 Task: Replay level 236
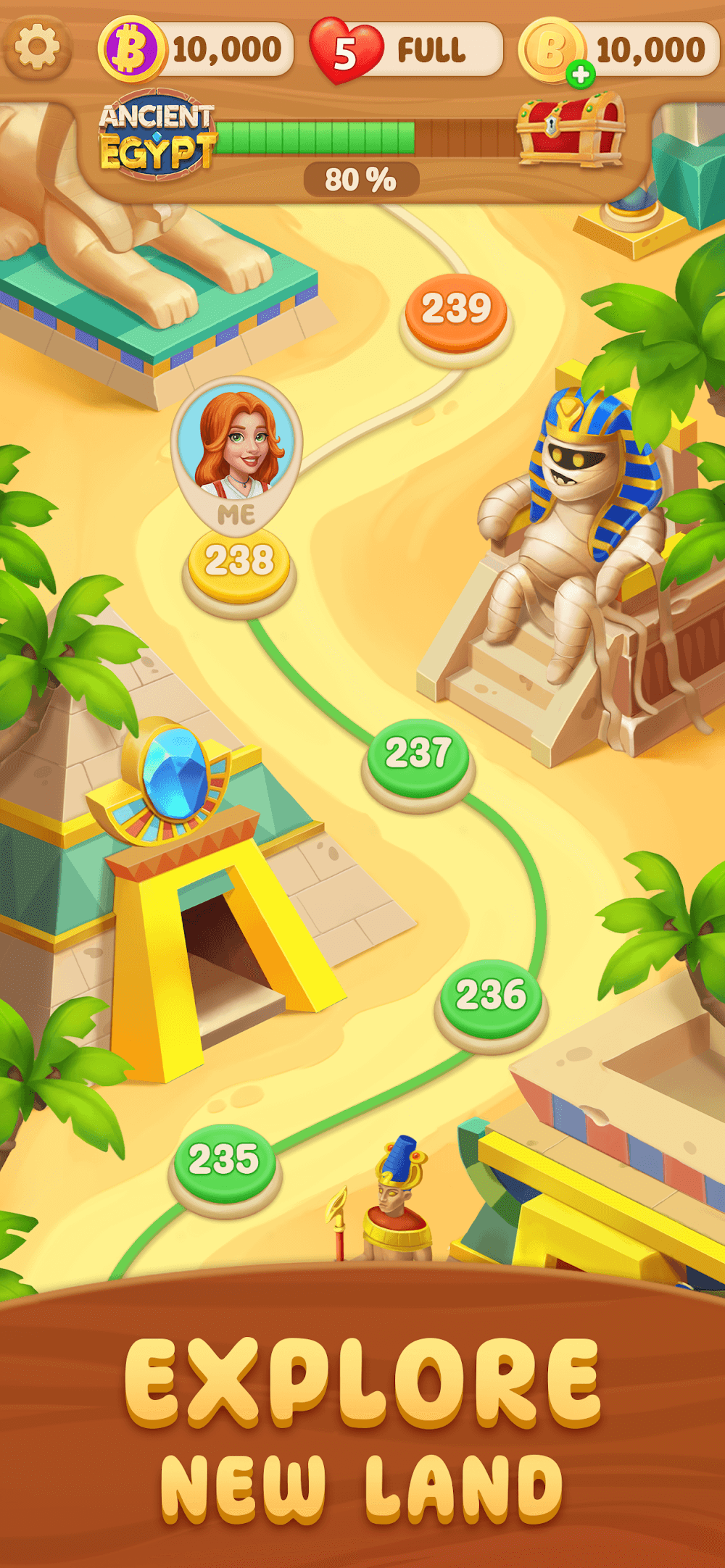coord(491,996)
